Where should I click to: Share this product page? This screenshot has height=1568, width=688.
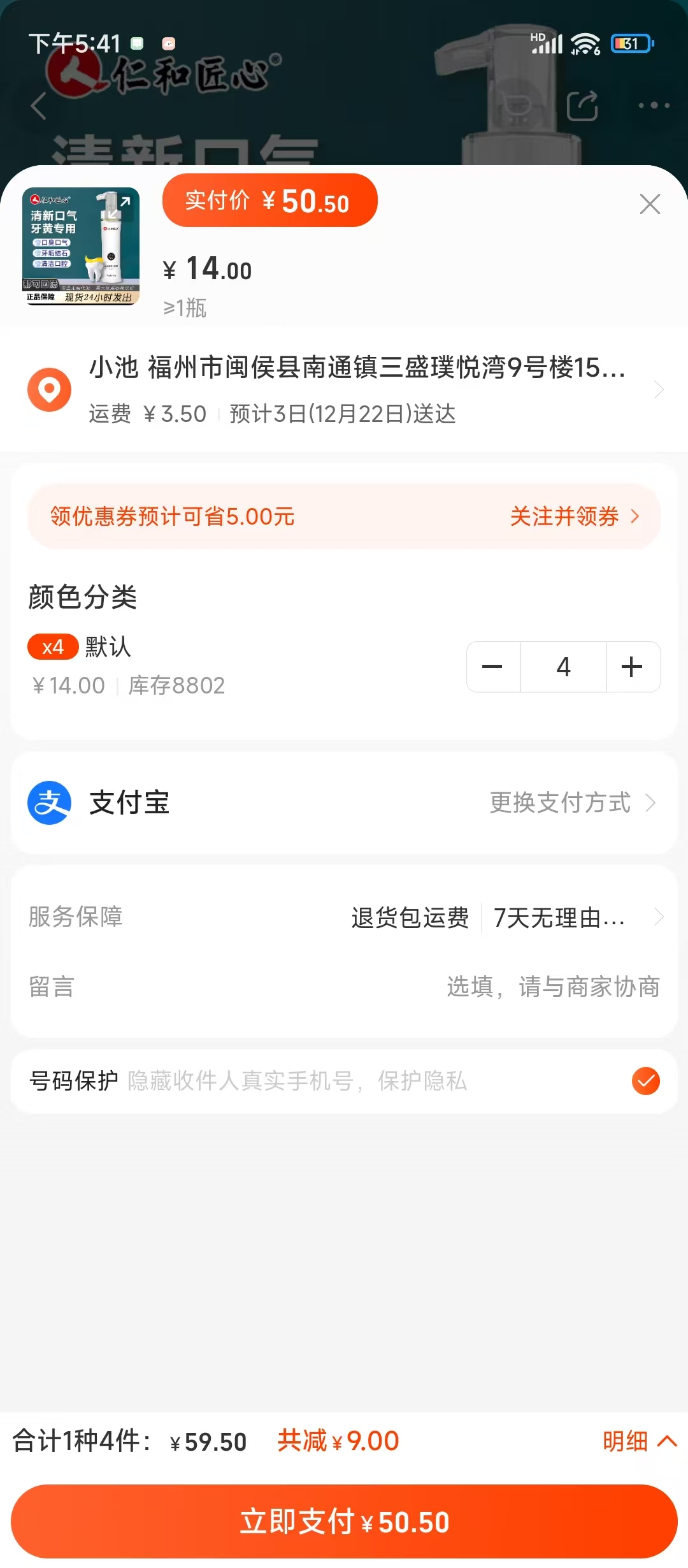pos(582,106)
